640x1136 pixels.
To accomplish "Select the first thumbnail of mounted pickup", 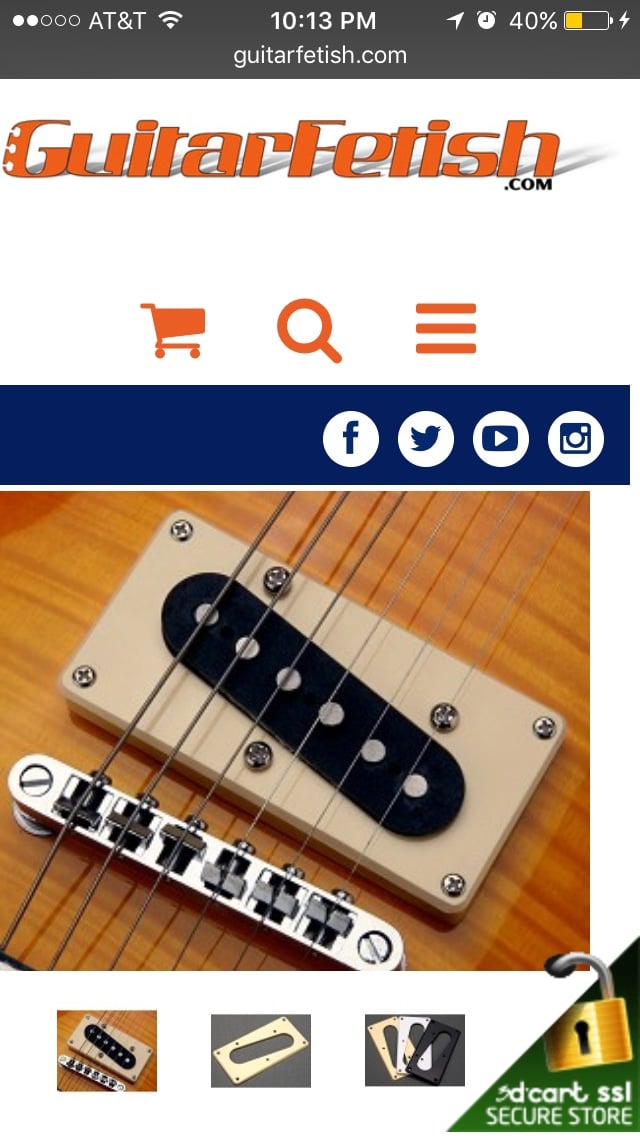I will [x=107, y=1049].
